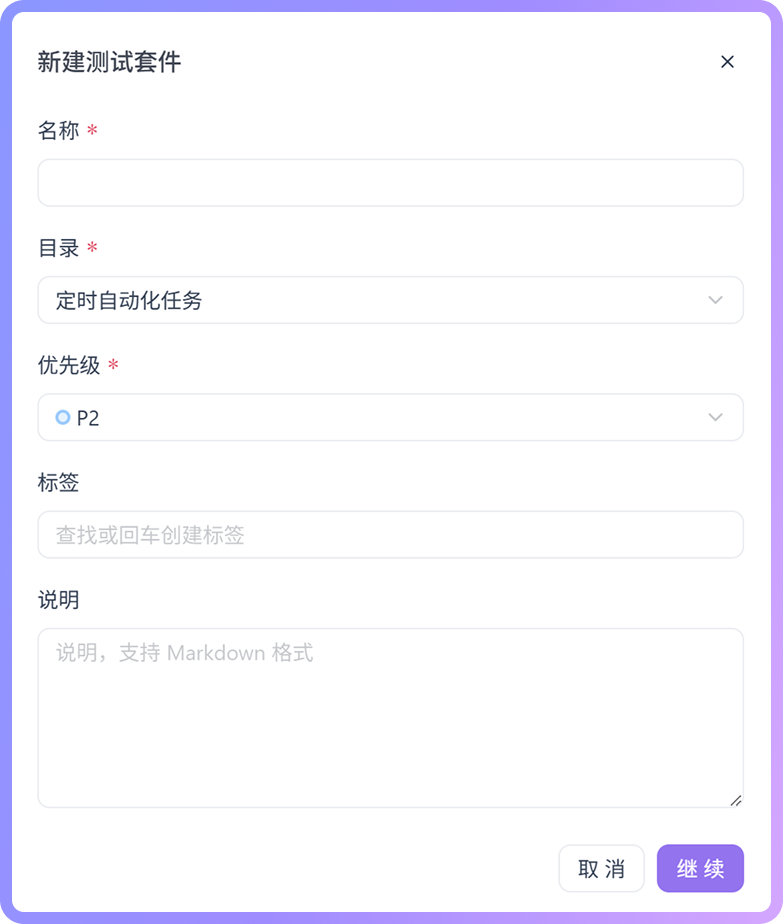Click the red asterisk next to 名称

94,130
